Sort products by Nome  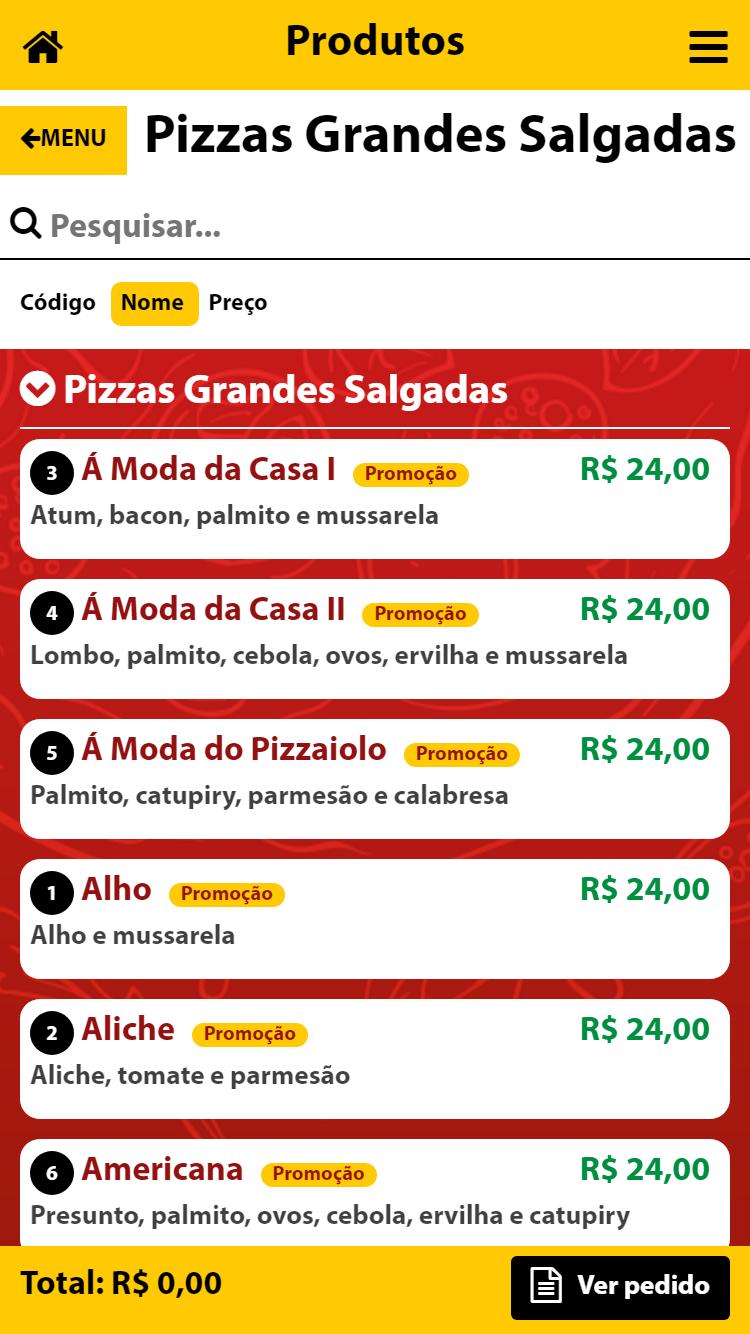[x=153, y=303]
